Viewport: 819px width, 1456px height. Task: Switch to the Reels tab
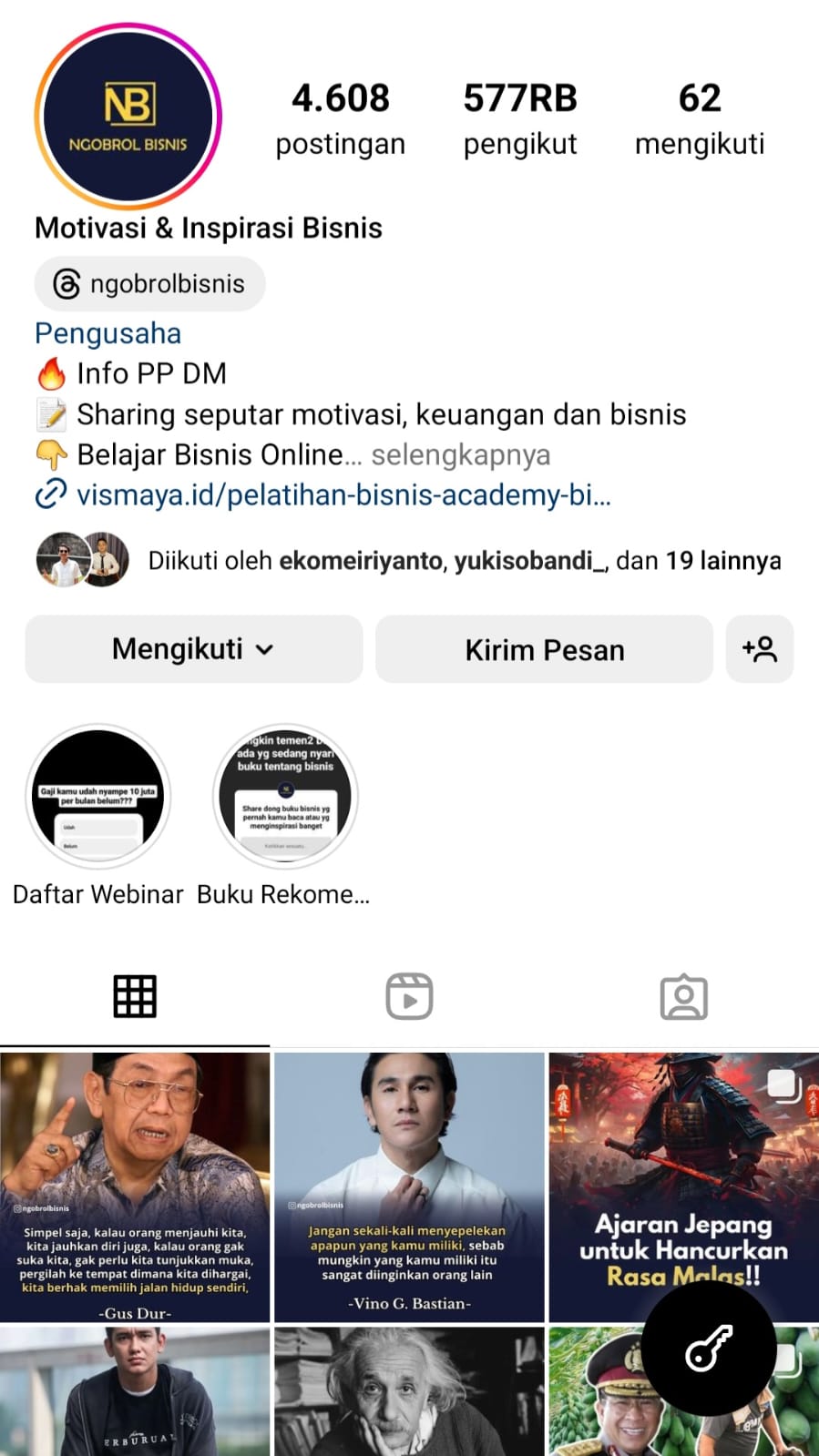pyautogui.click(x=409, y=996)
